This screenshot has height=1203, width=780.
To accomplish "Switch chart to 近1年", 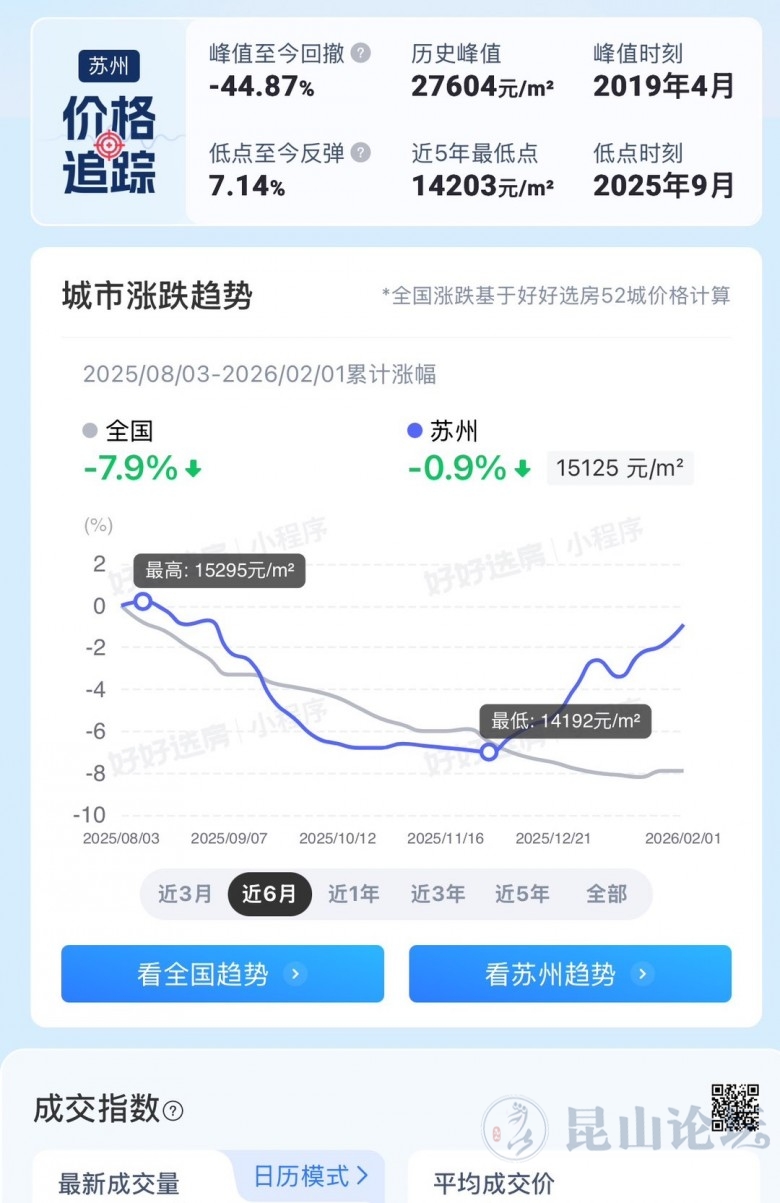I will [353, 894].
